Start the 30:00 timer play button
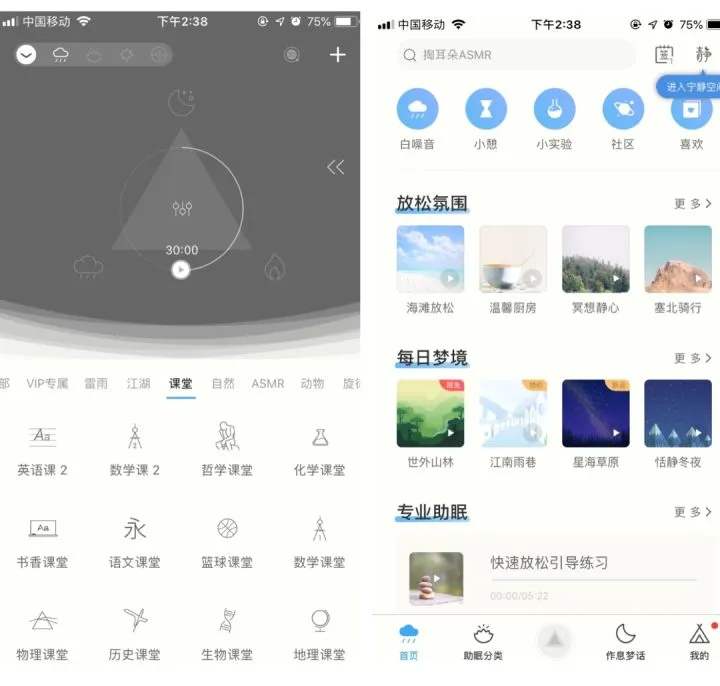Screen dimensions: 720x686 [180, 268]
